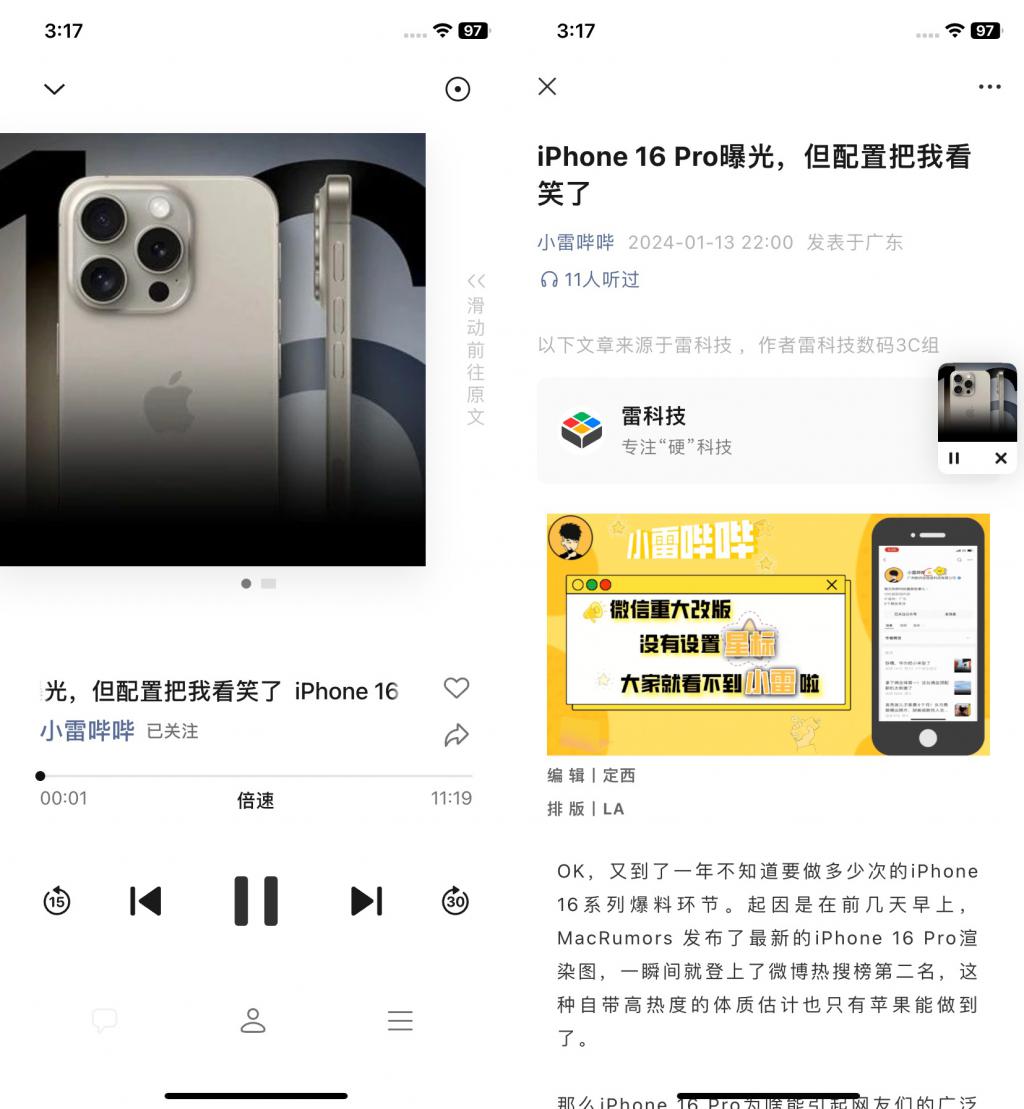Tap 11人听过 listener link
1024x1109 pixels.
590,280
